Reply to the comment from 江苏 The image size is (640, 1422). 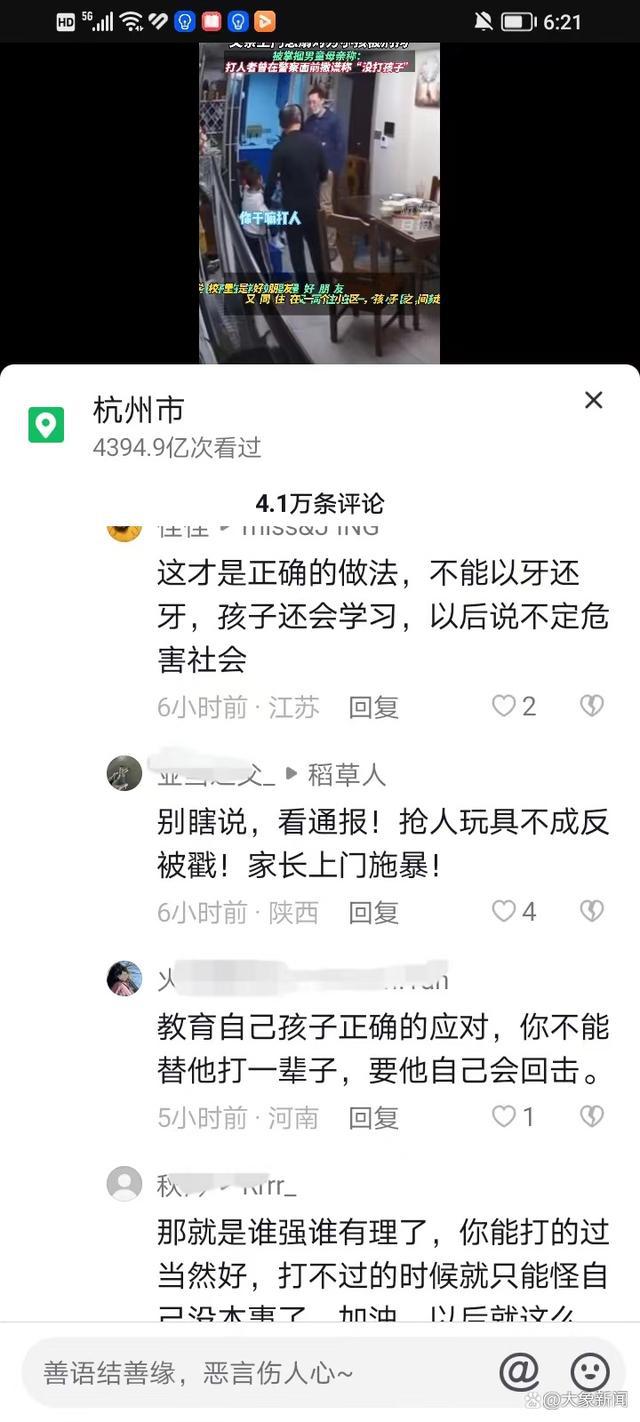point(373,707)
